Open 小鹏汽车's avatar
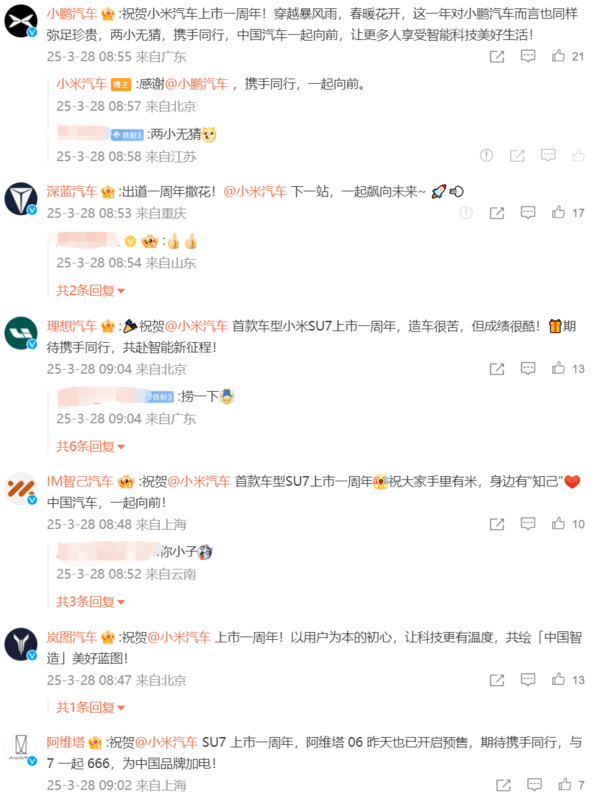Screen dimensions: 600x797 (22, 20)
